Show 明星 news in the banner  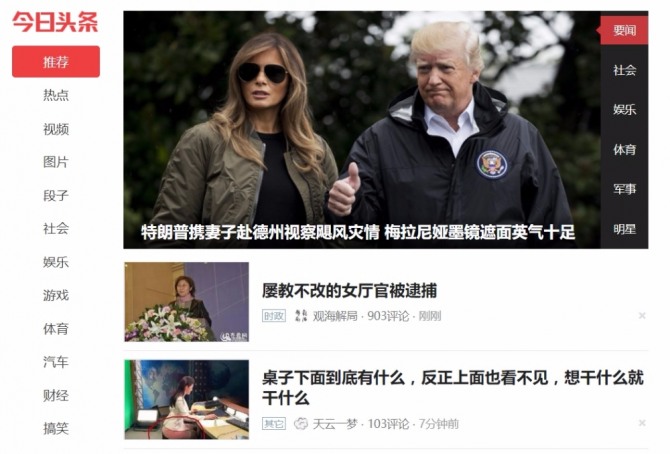click(x=624, y=229)
